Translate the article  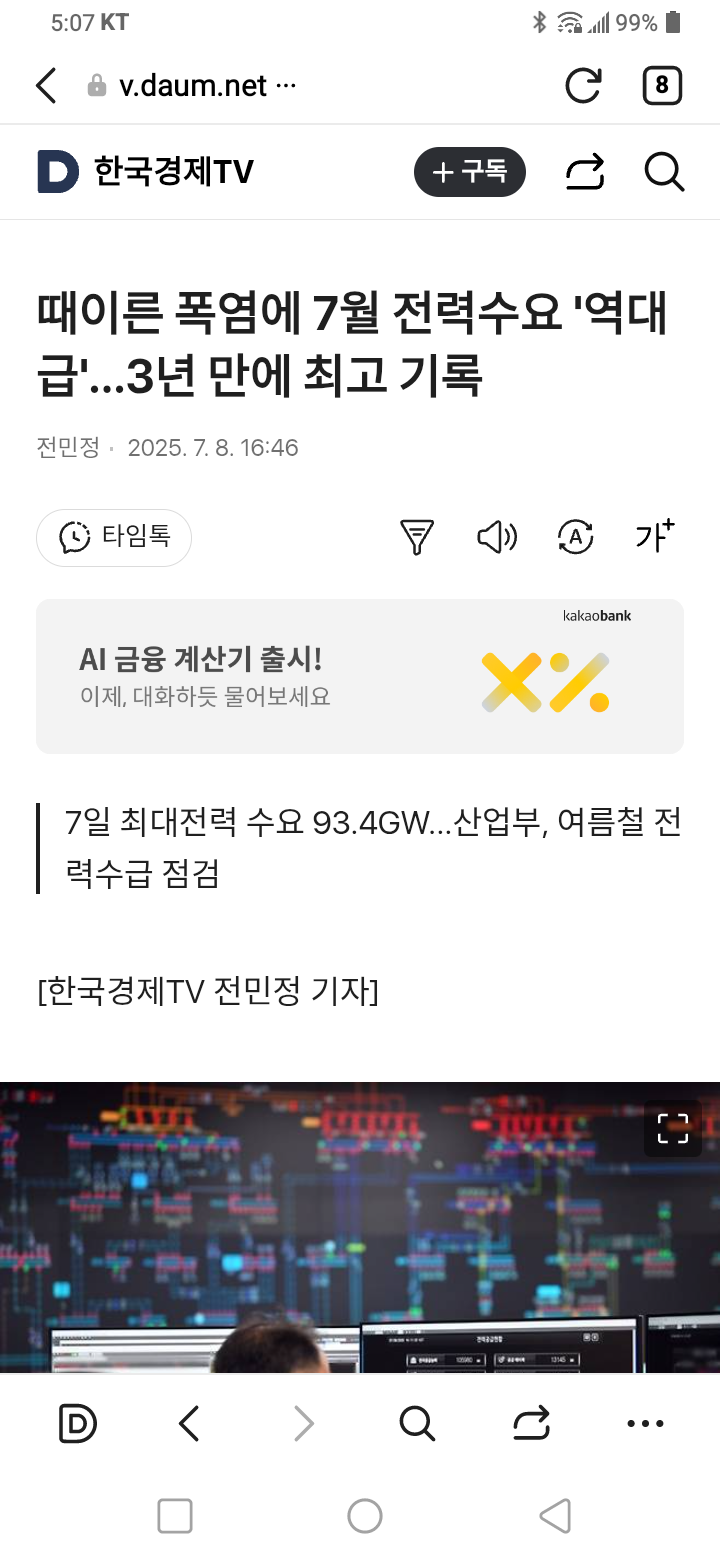point(575,537)
